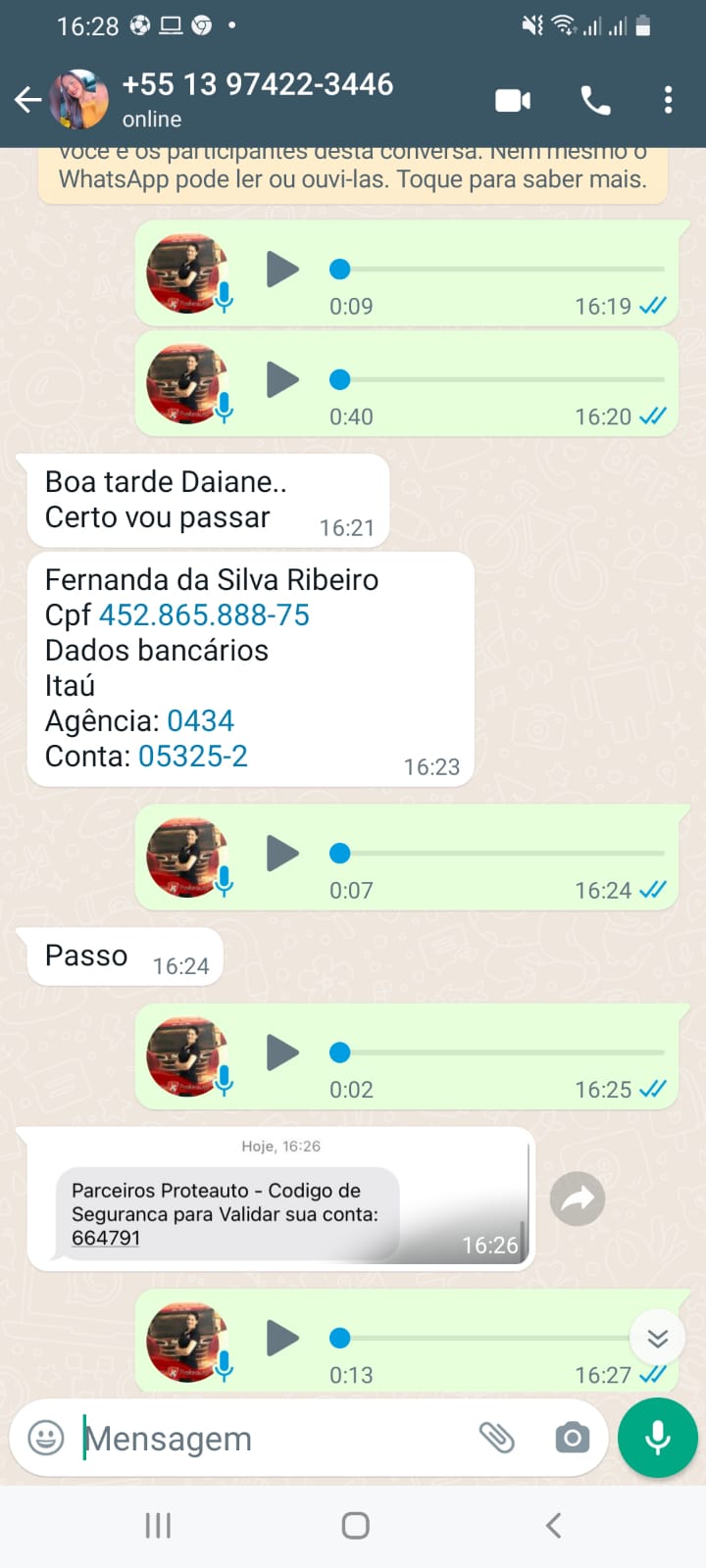The image size is (706, 1568).
Task: Play the 0:07 voice message
Action: (x=282, y=854)
